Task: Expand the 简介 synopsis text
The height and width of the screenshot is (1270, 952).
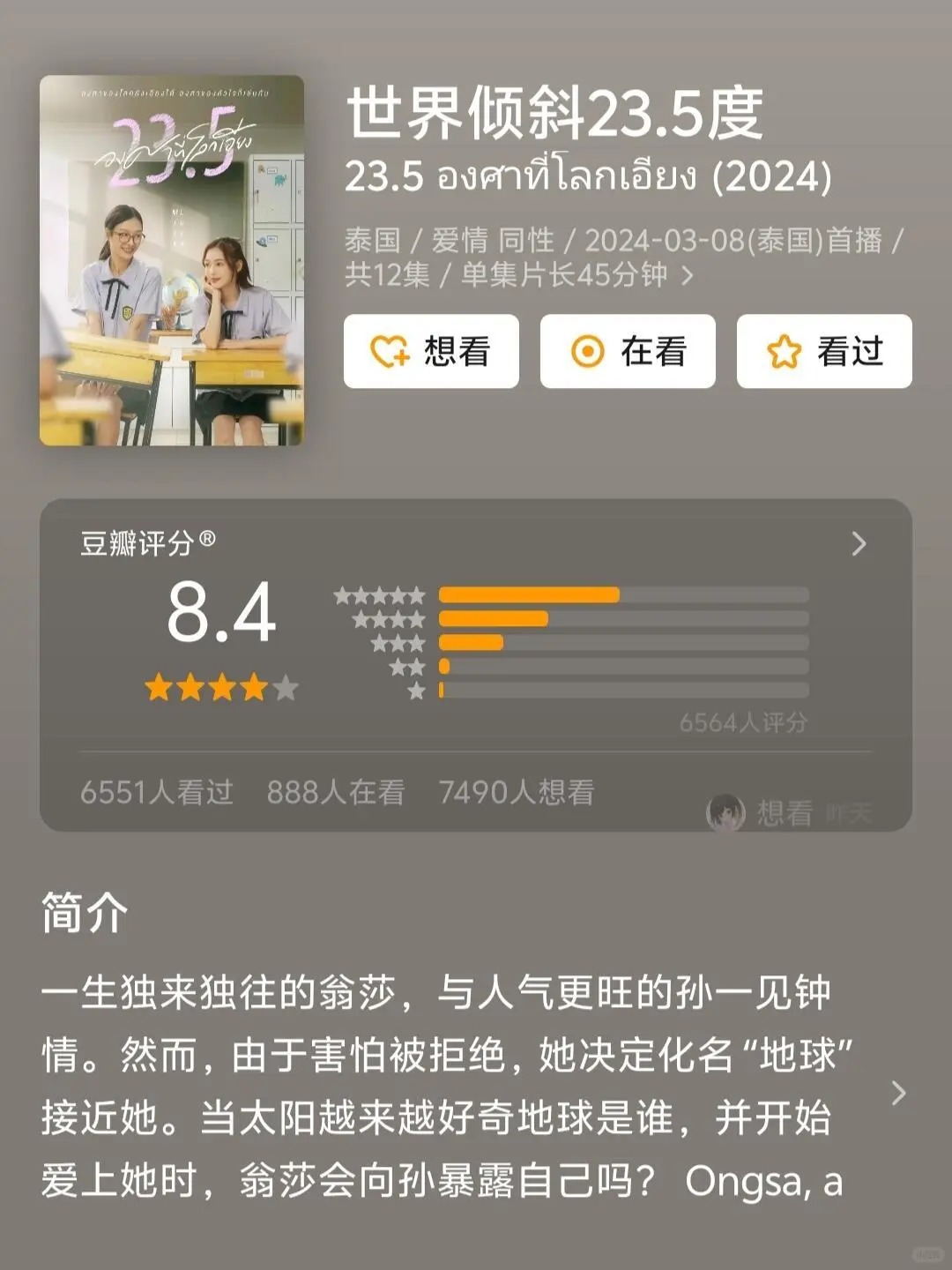Action: click(898, 1093)
